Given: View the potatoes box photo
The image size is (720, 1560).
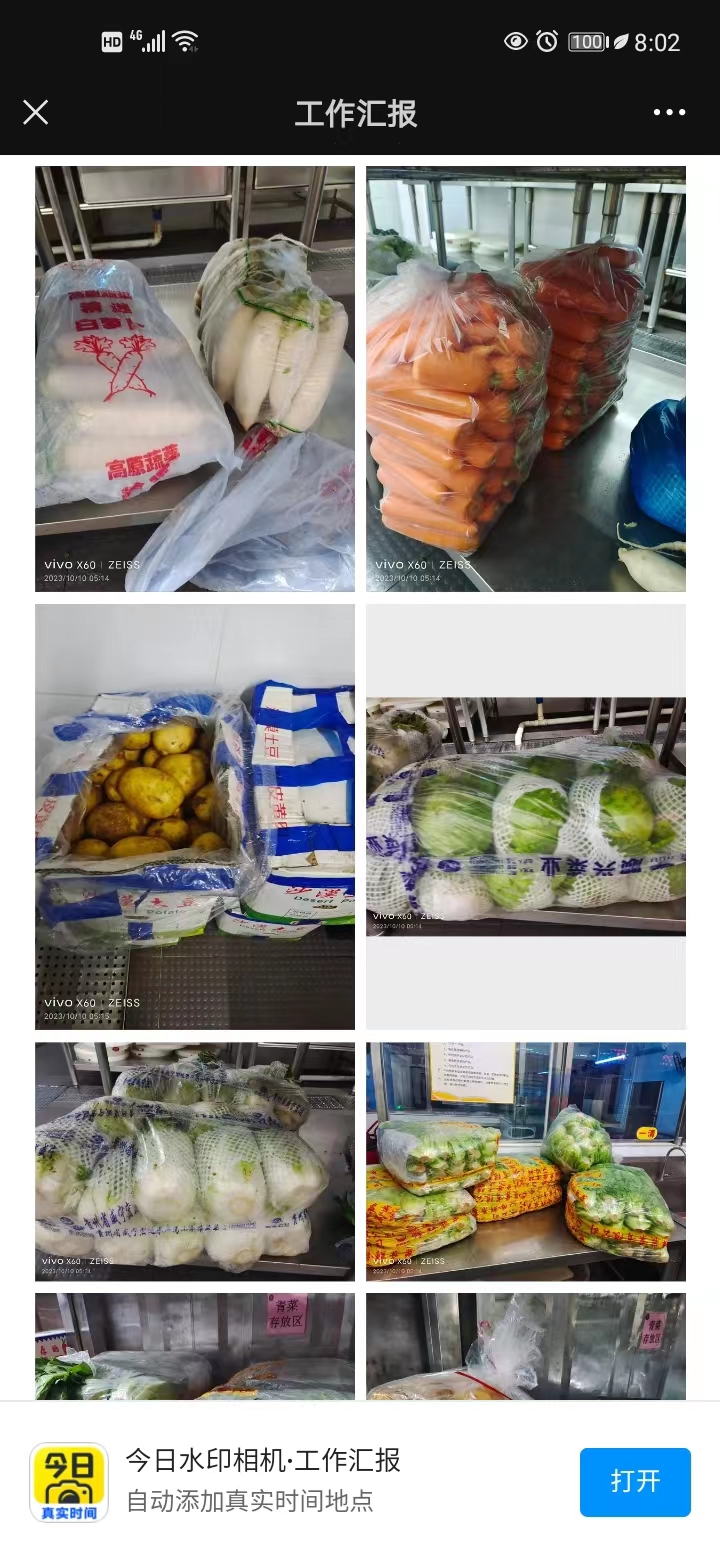Looking at the screenshot, I should (x=195, y=816).
